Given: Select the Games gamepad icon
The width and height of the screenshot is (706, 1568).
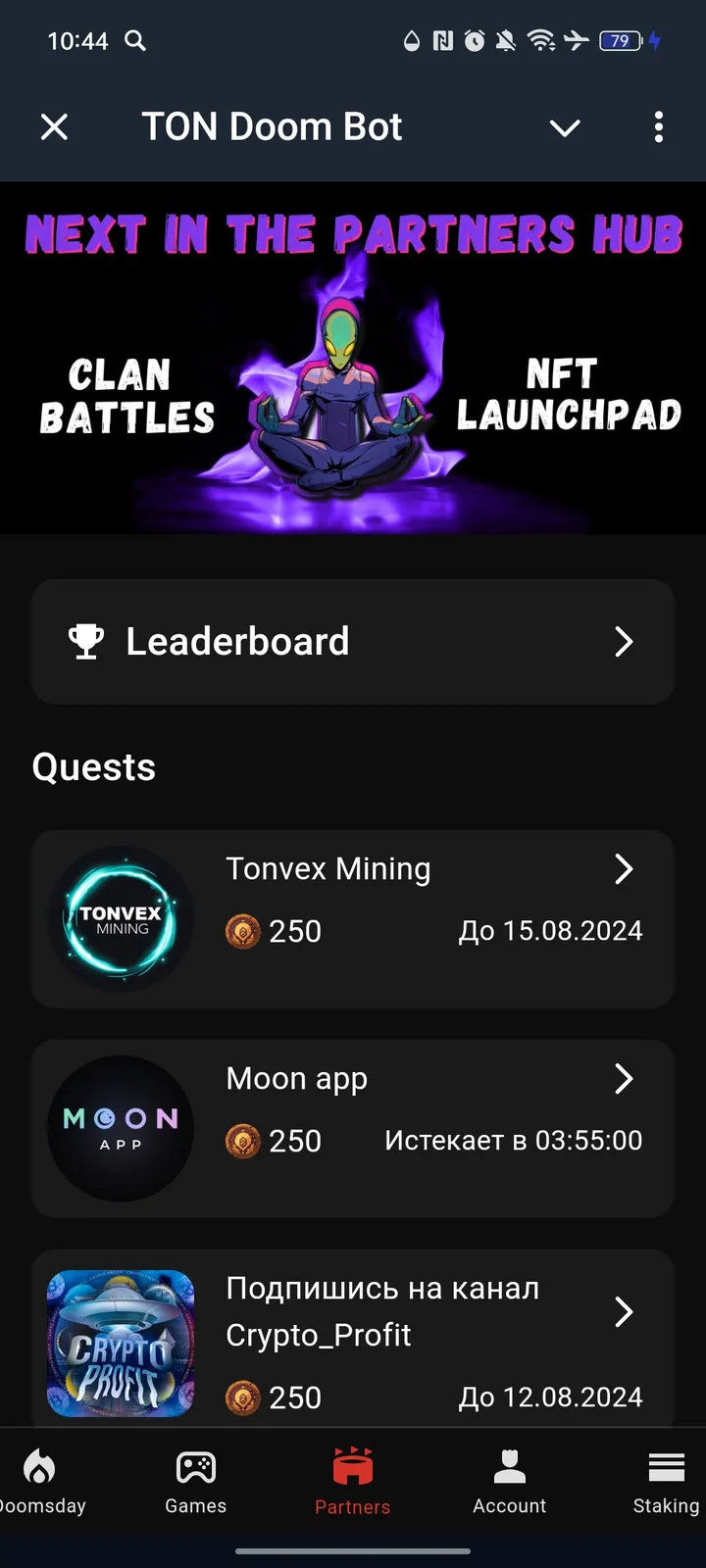Looking at the screenshot, I should point(195,1466).
